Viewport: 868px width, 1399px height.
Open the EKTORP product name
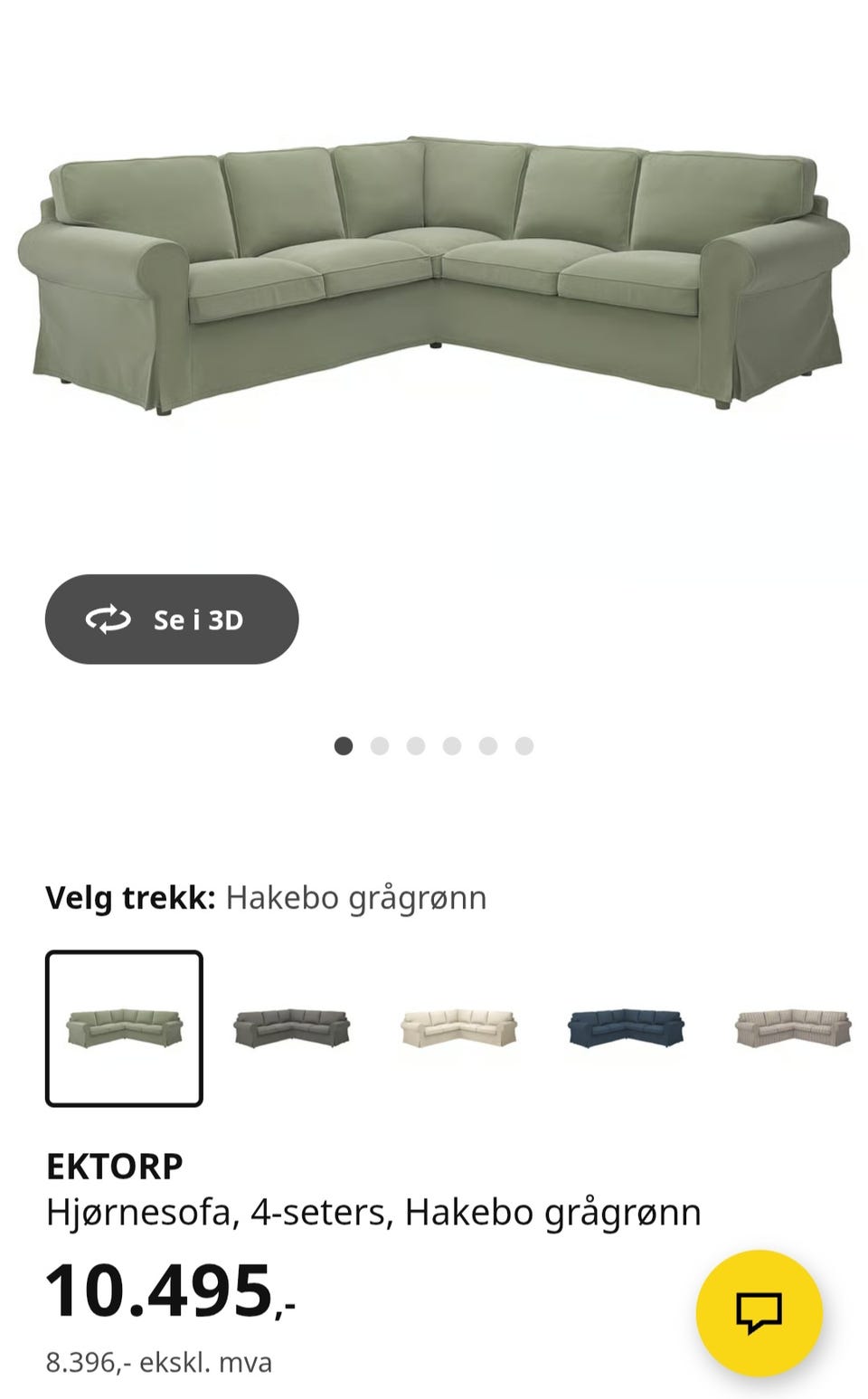pos(115,1167)
